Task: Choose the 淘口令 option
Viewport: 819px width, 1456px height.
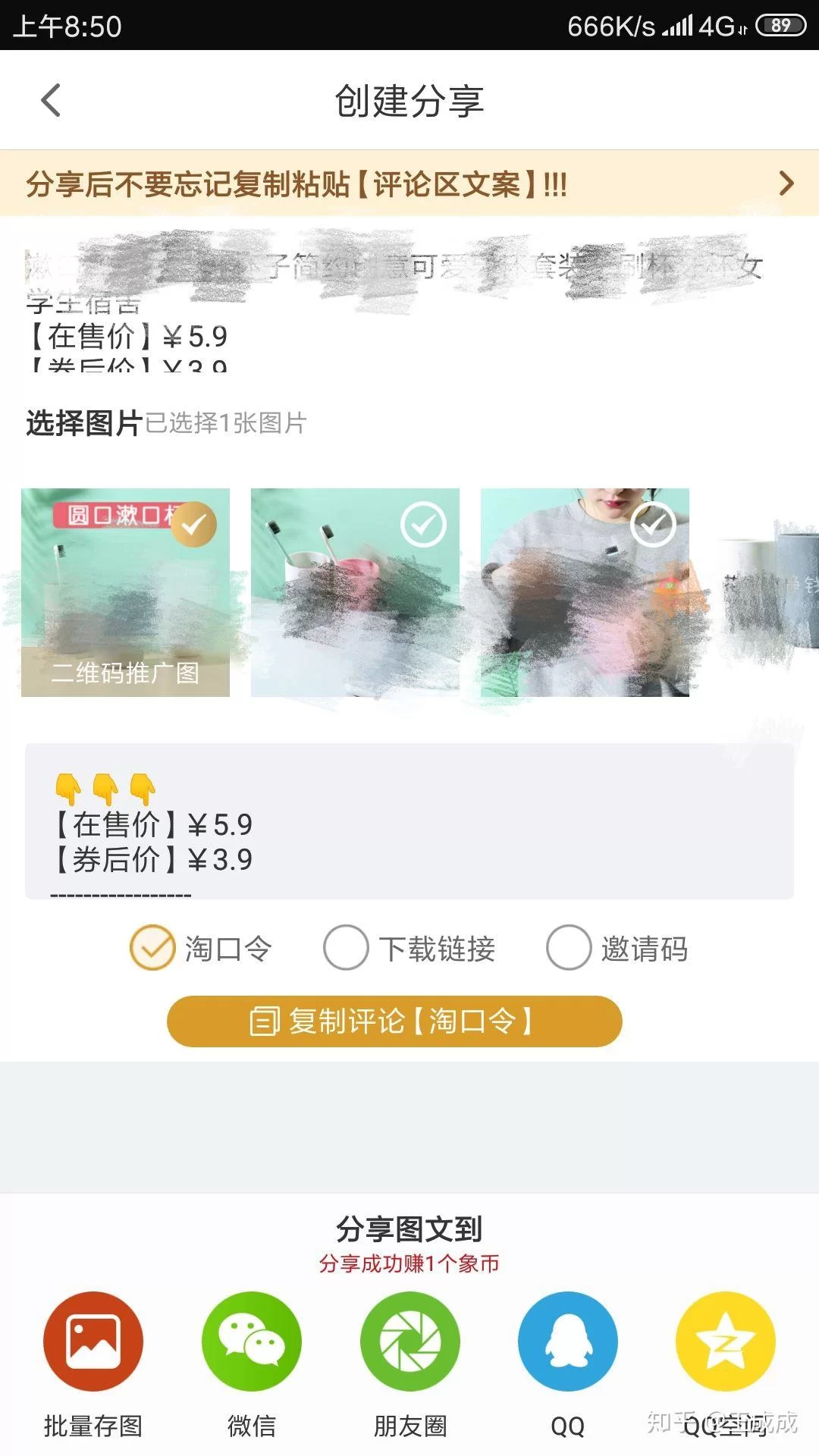Action: tap(152, 948)
